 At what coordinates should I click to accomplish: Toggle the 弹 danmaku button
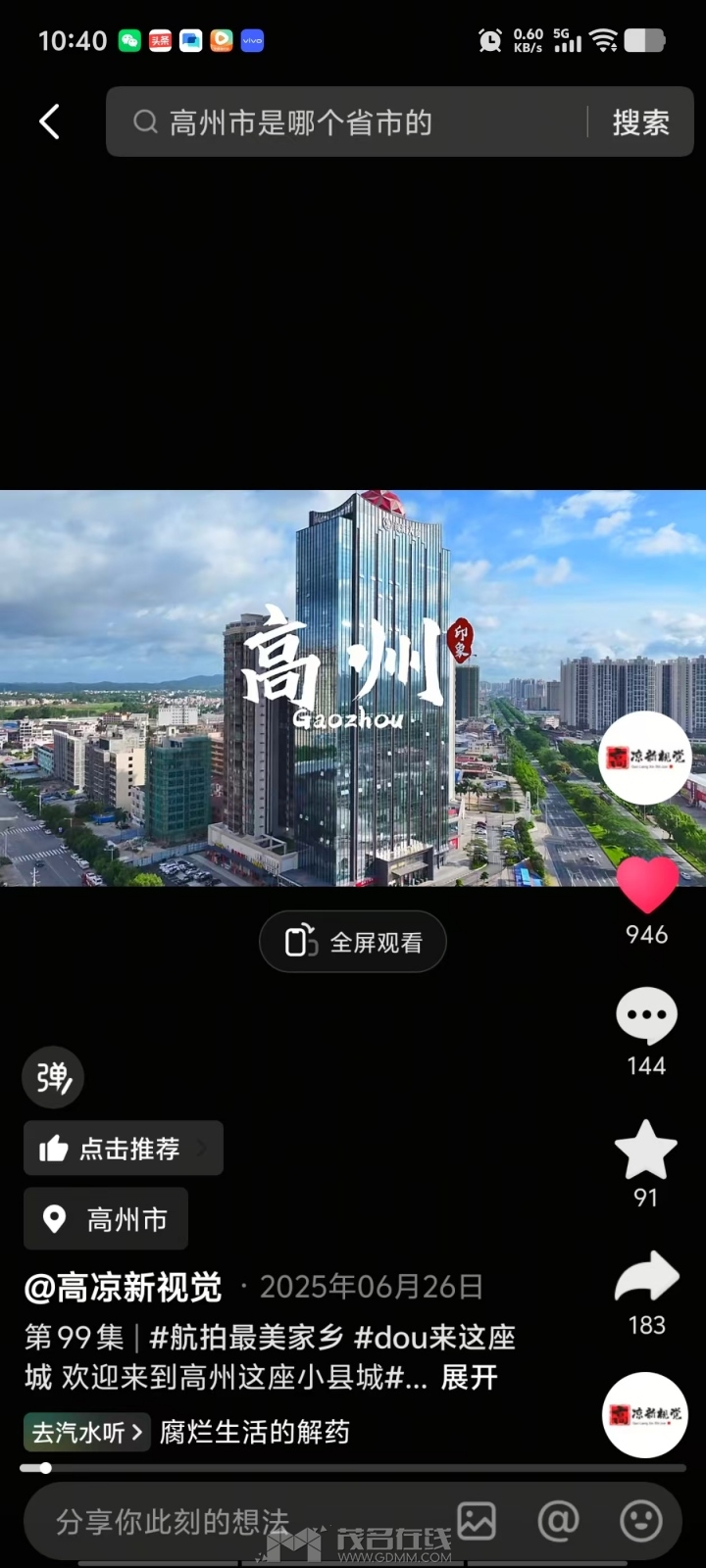coord(53,1078)
